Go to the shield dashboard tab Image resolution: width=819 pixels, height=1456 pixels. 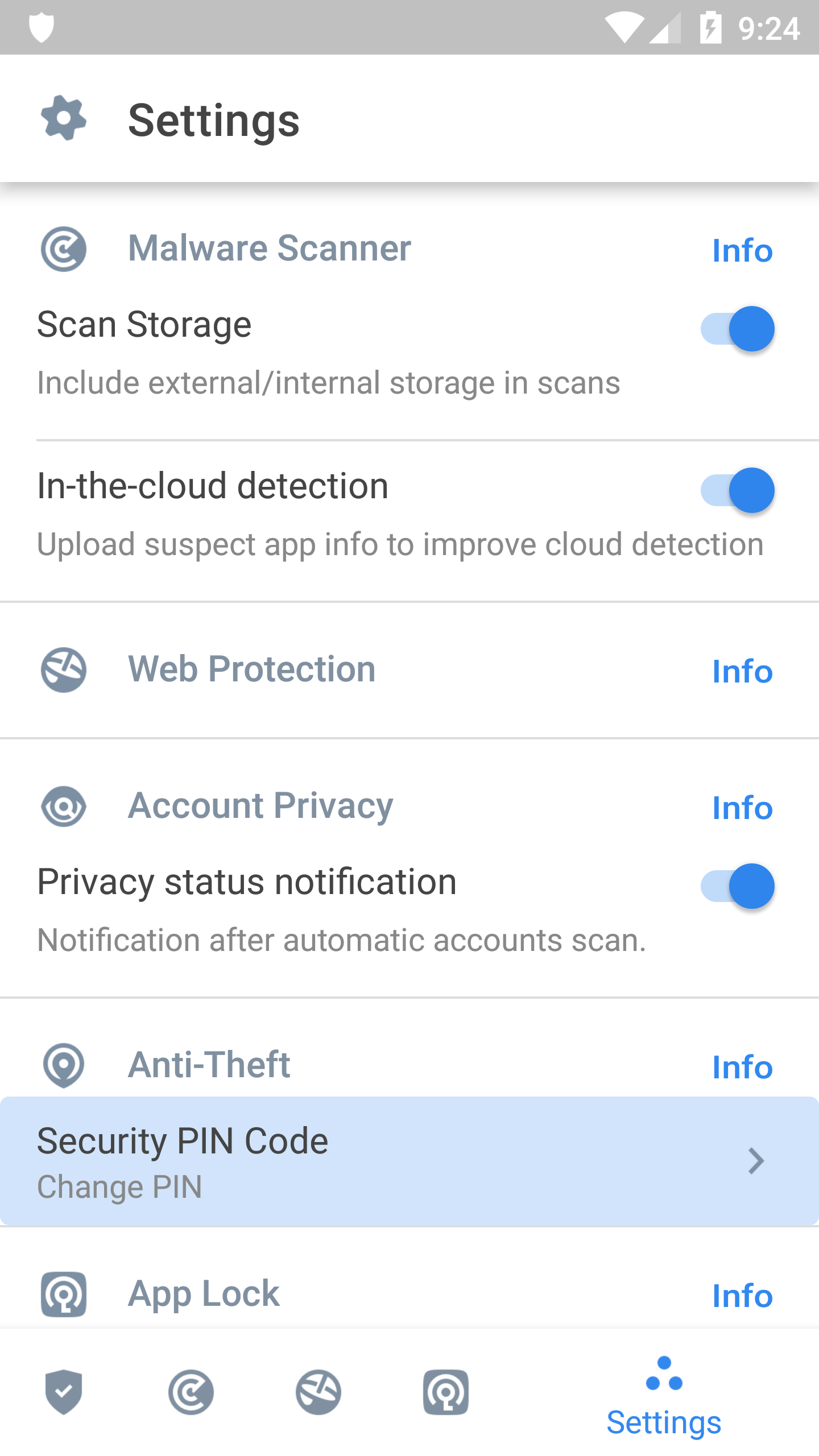click(64, 1392)
